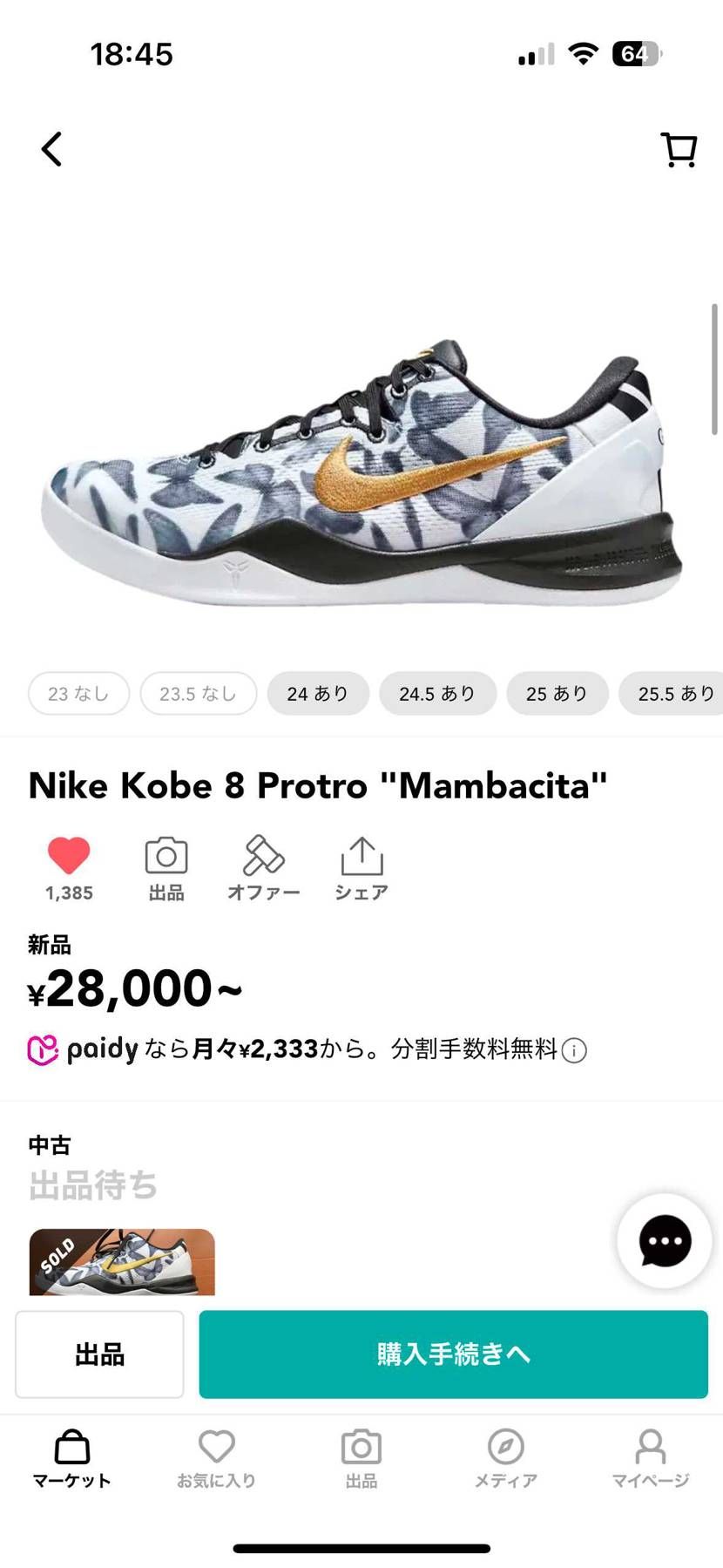Select the size 25 あり chip
723x1568 pixels.
[x=557, y=693]
